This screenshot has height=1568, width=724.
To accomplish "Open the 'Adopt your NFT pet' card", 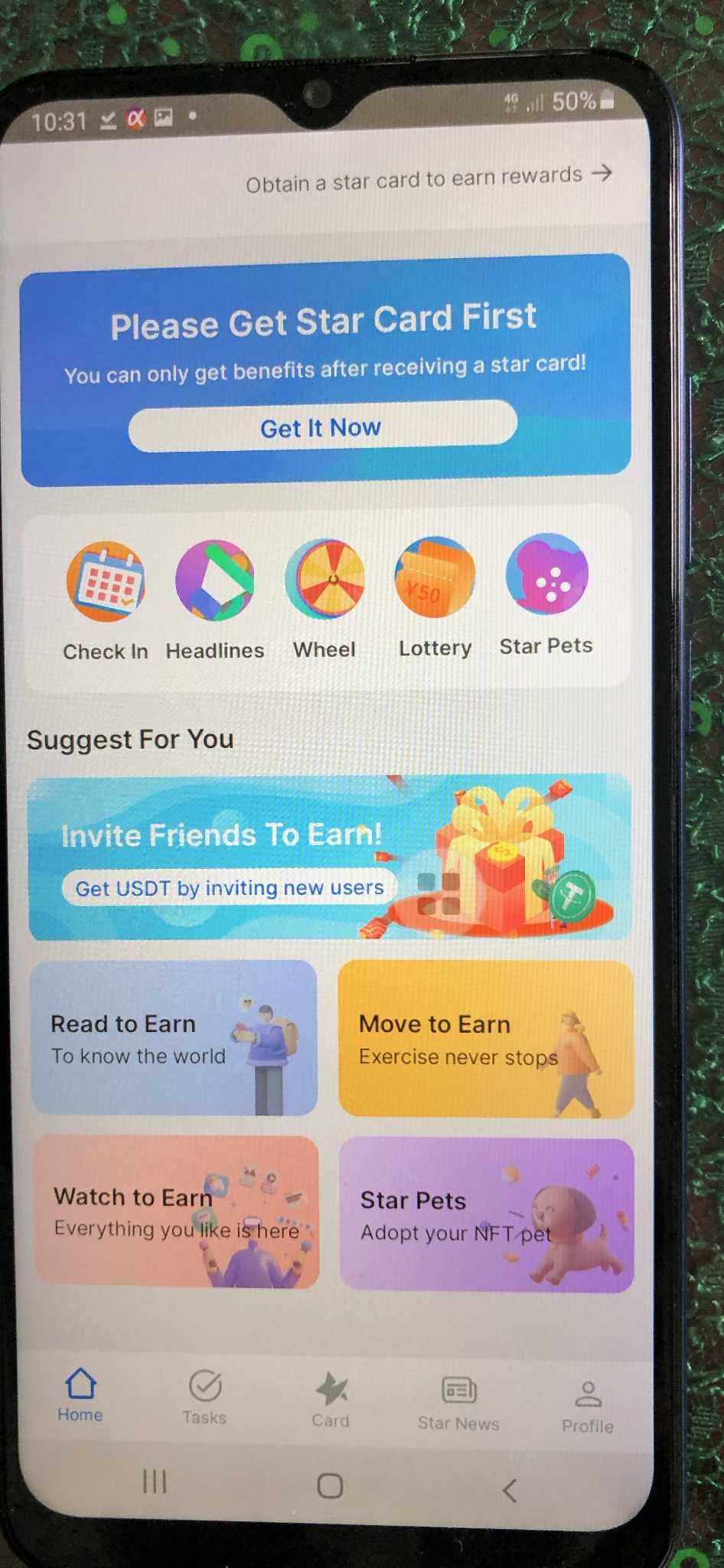I will (x=486, y=1215).
